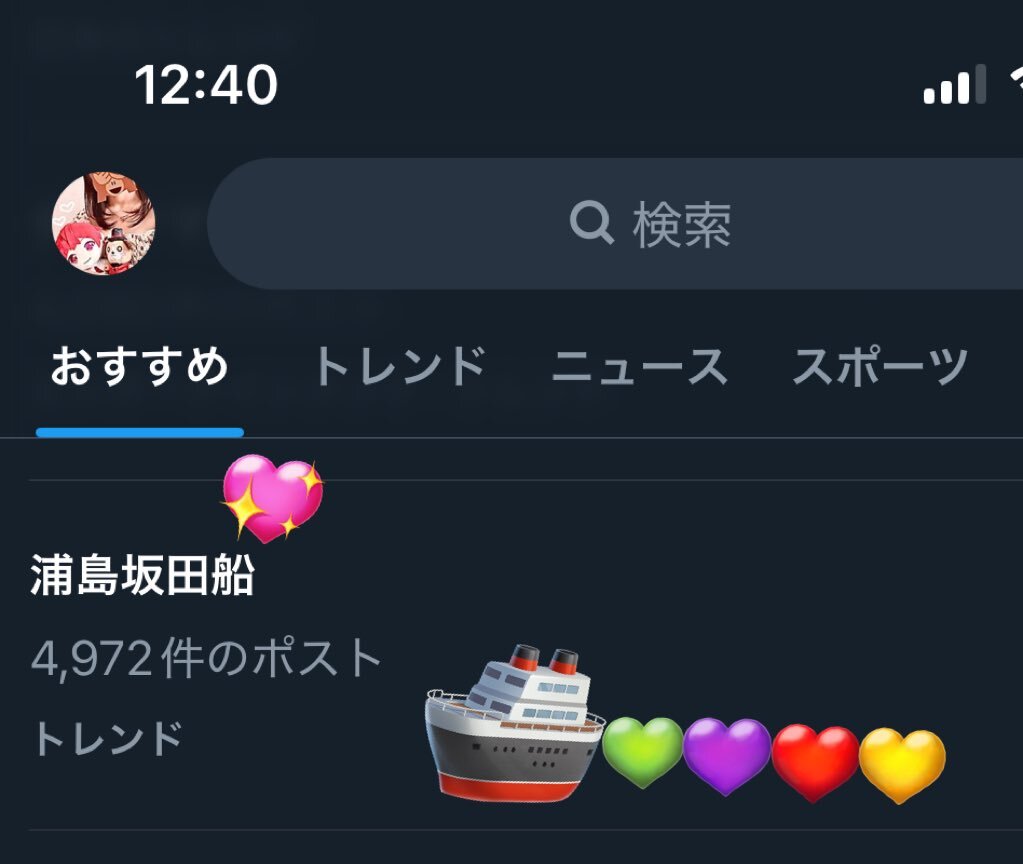Switch to the トレンド tab
1023x864 pixels.
(400, 367)
